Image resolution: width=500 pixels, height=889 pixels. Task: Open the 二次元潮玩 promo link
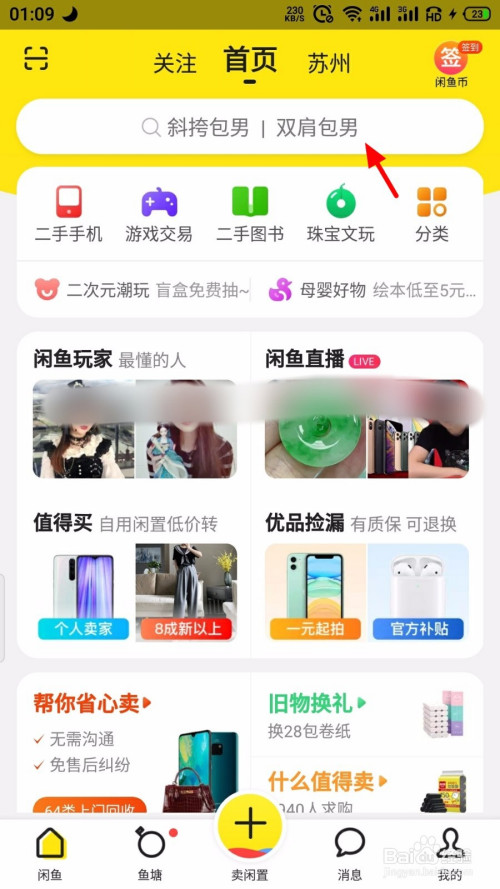click(142, 291)
